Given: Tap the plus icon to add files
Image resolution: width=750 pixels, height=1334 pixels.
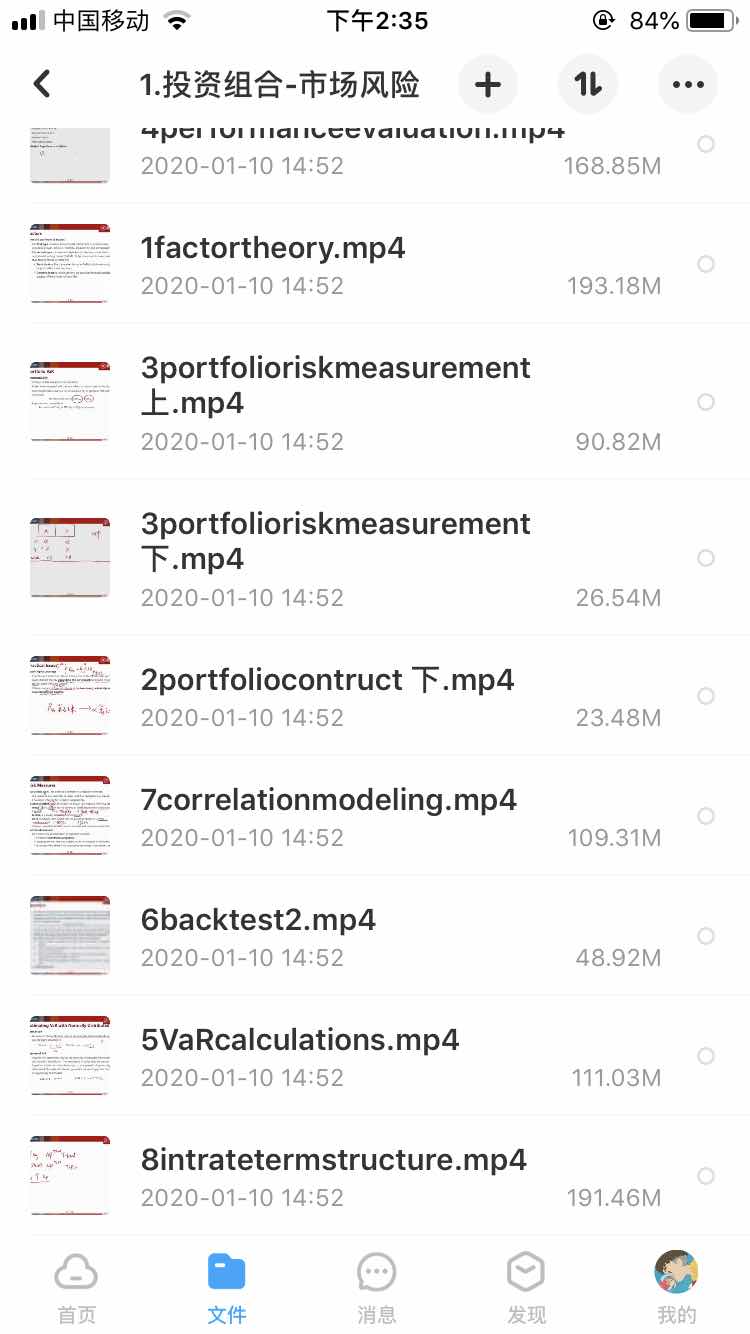Looking at the screenshot, I should coord(487,85).
